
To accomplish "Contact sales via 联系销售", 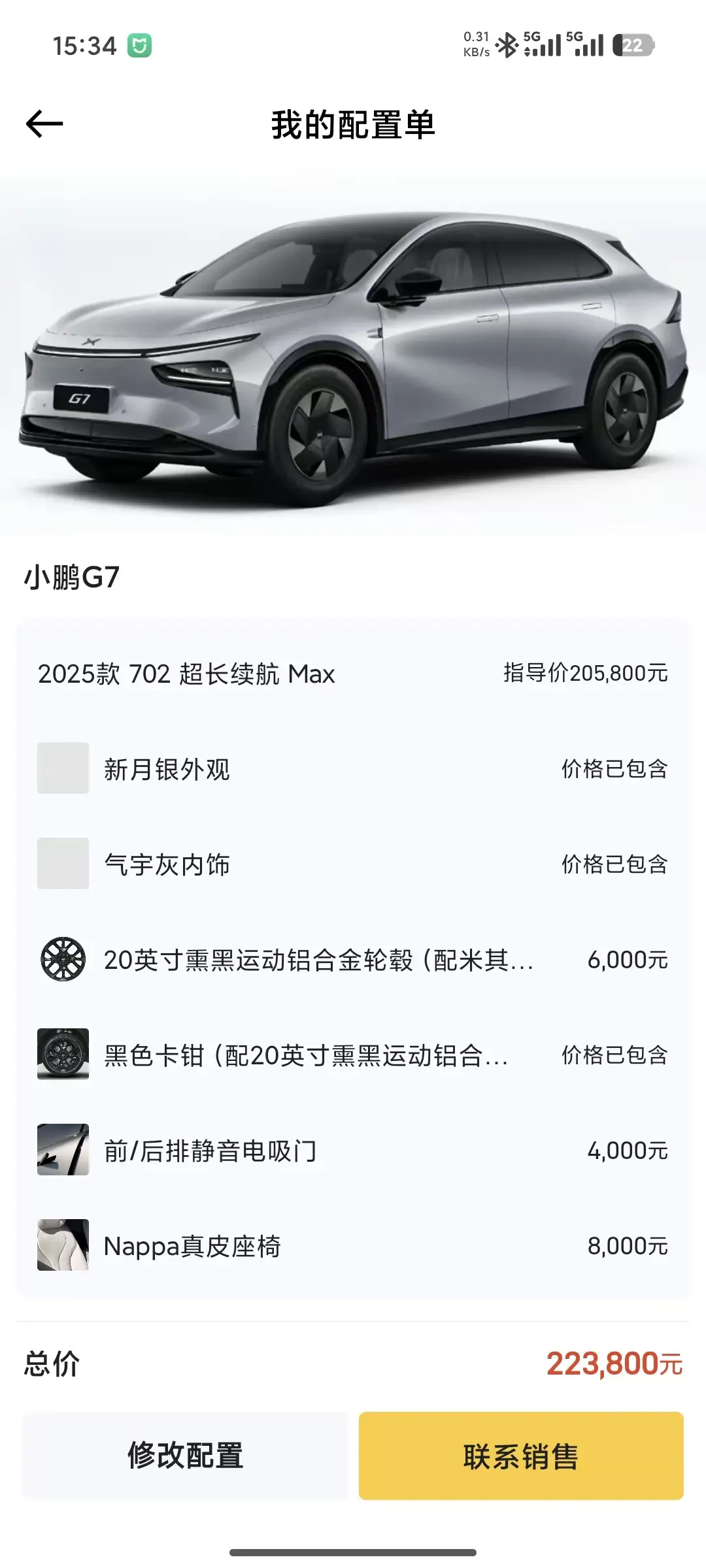I will point(521,1456).
